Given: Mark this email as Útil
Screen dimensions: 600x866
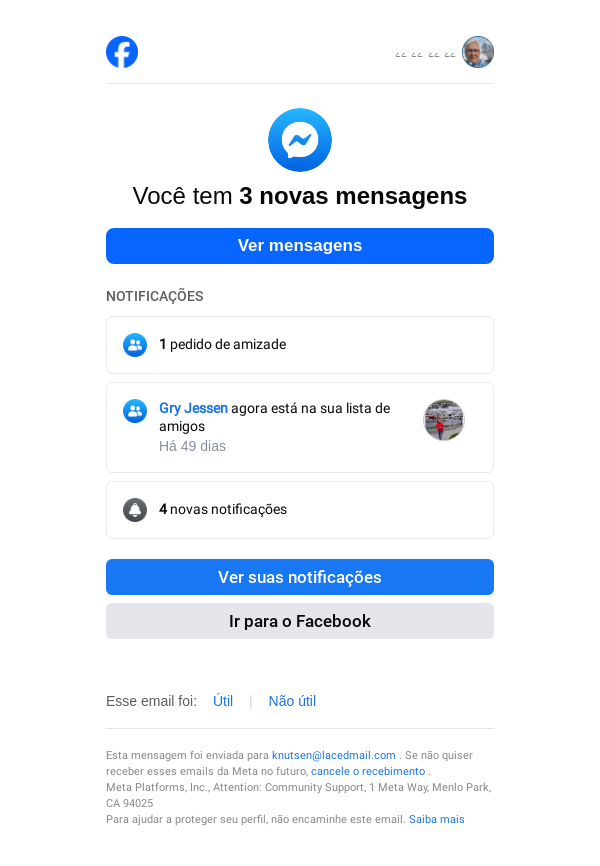Looking at the screenshot, I should pos(223,701).
